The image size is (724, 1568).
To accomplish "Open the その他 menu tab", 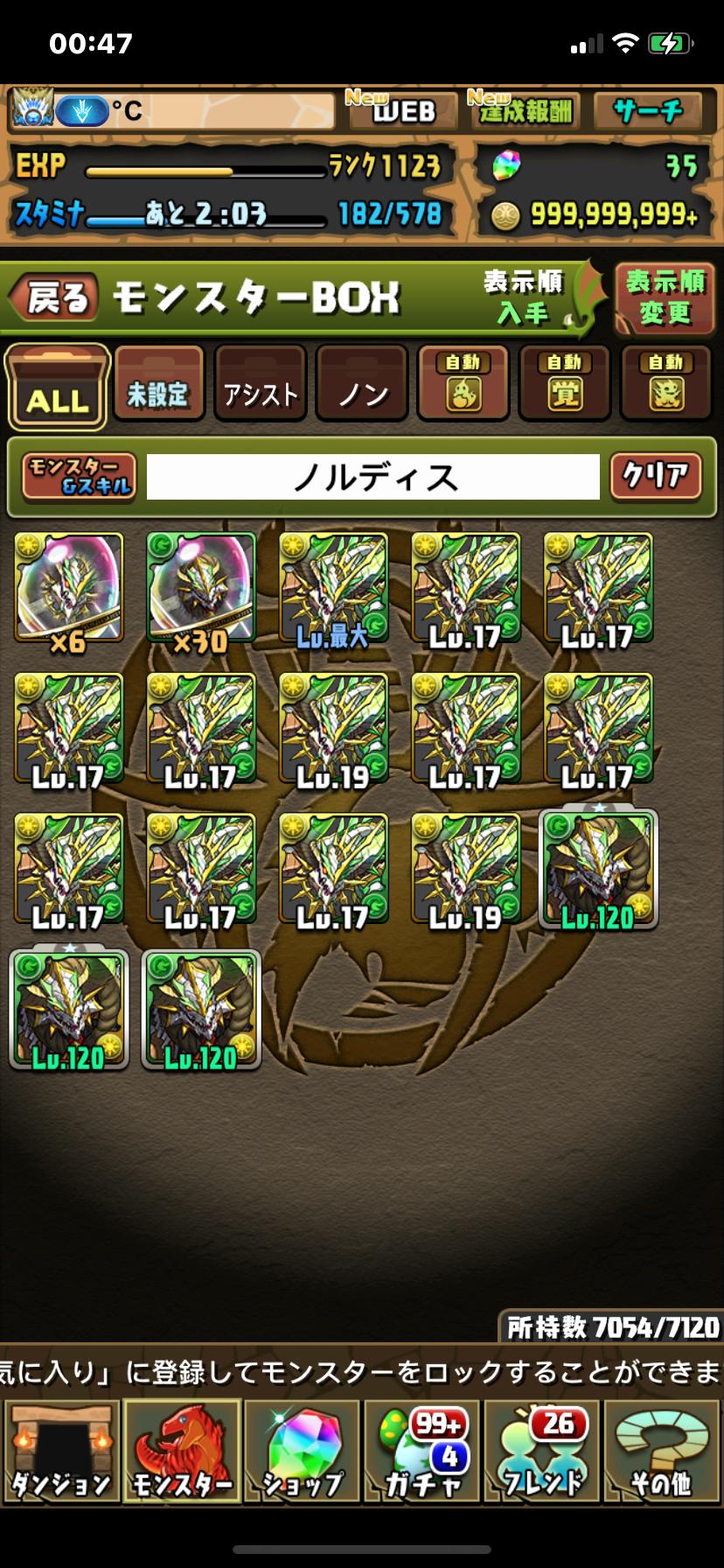I will click(x=662, y=1452).
